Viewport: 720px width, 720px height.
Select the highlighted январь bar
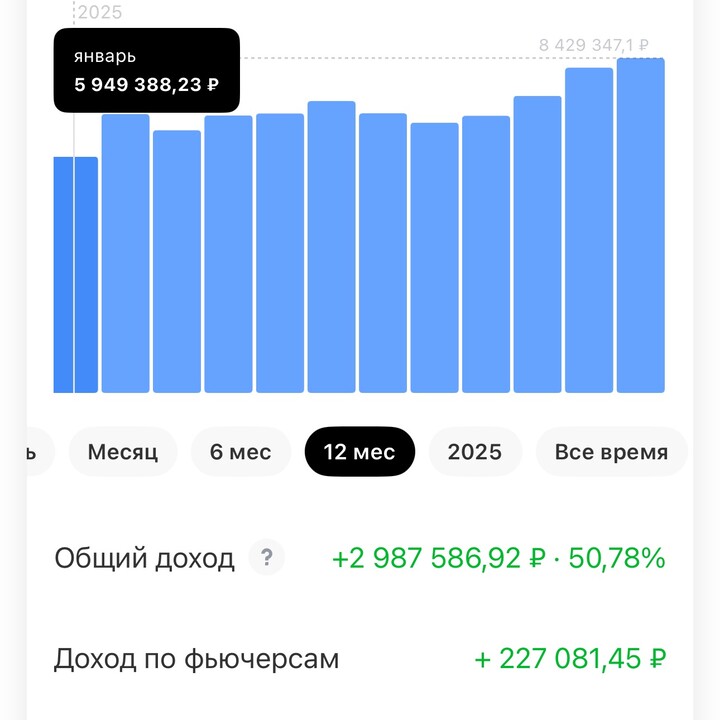[76, 275]
